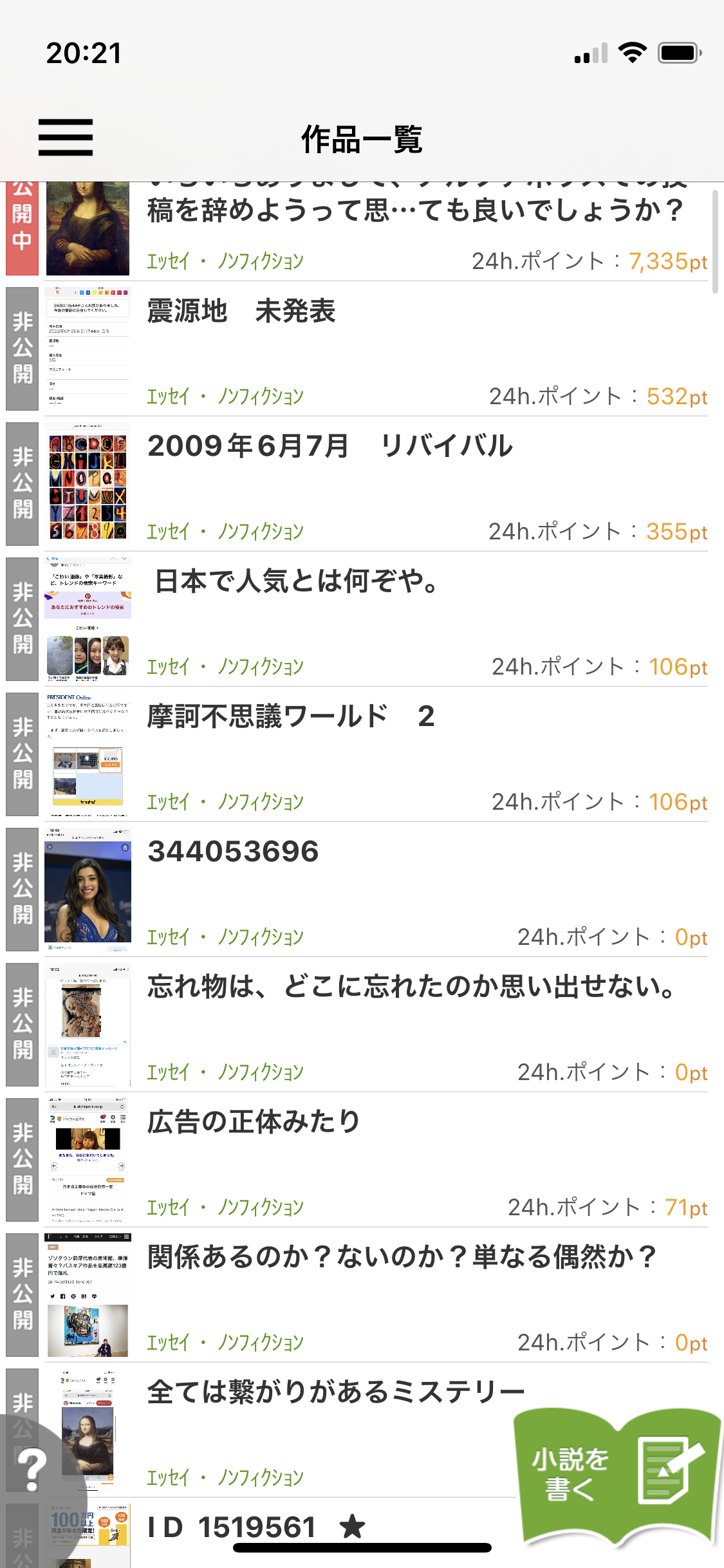Open 忘れ物は、どこに忘れたのか思い出せない。
This screenshot has height=1568, width=724.
click(x=411, y=987)
